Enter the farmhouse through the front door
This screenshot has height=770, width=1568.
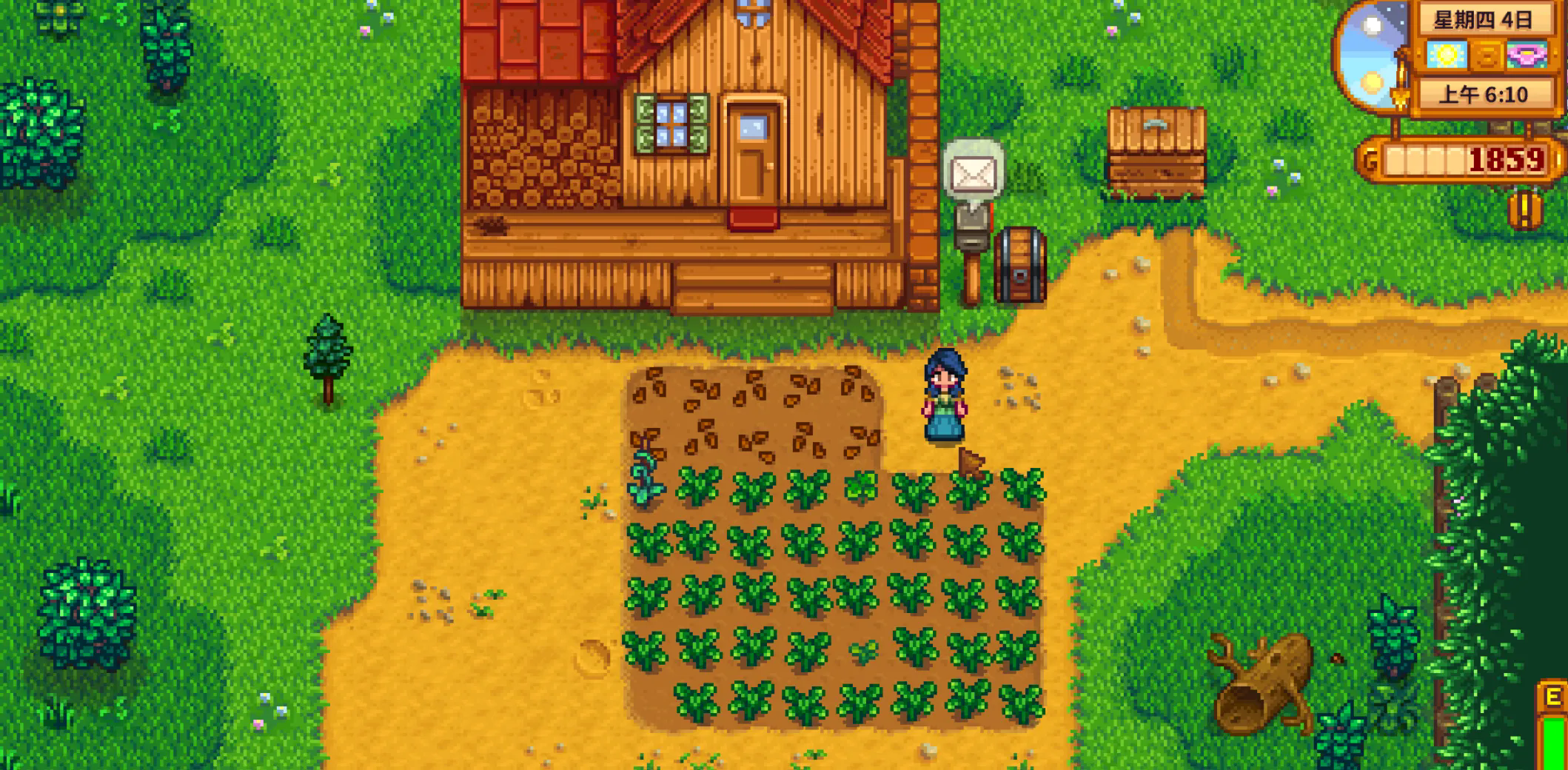753,158
